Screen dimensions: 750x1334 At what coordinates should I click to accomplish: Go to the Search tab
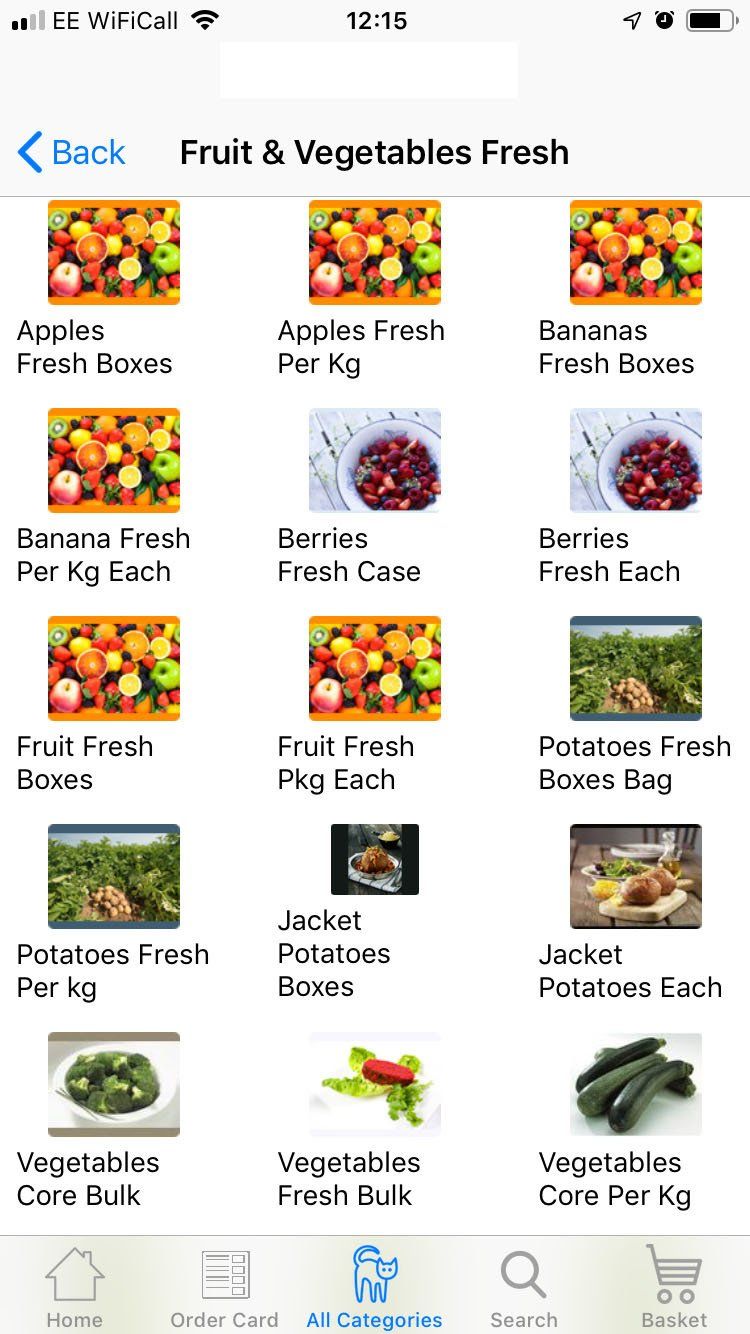(x=524, y=1288)
